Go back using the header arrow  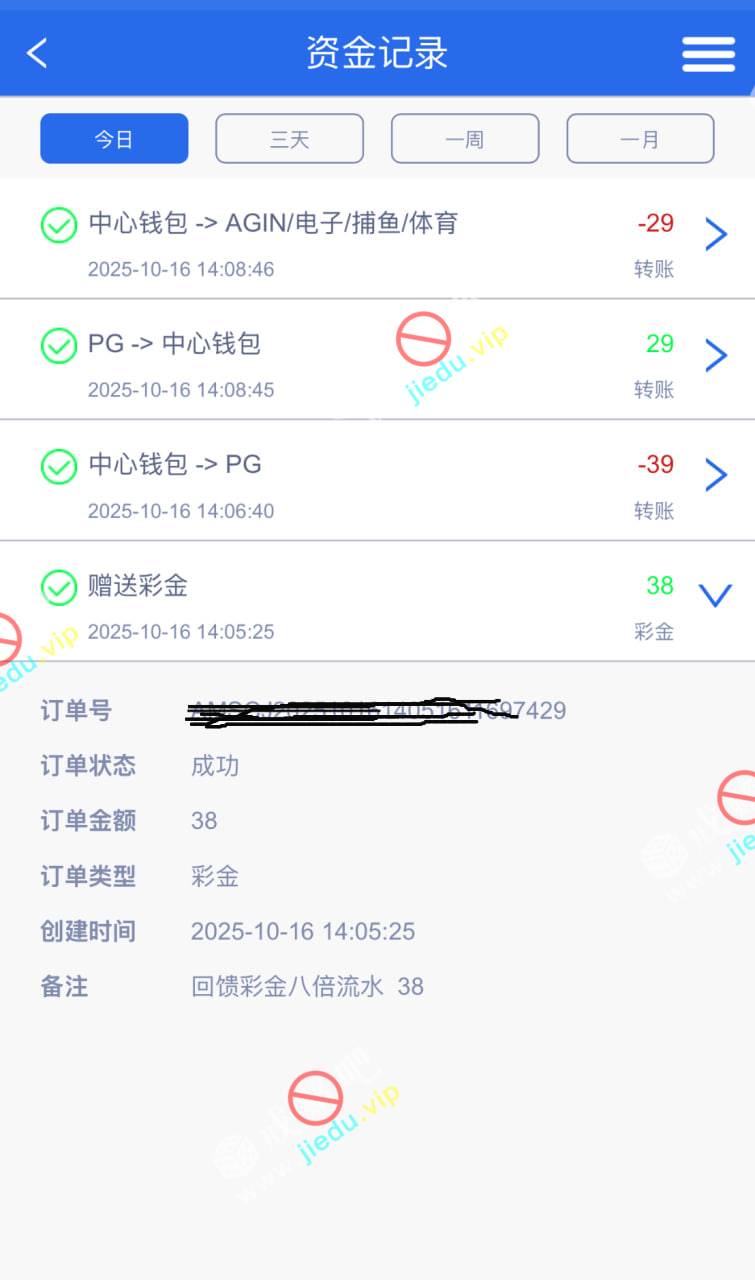38,53
